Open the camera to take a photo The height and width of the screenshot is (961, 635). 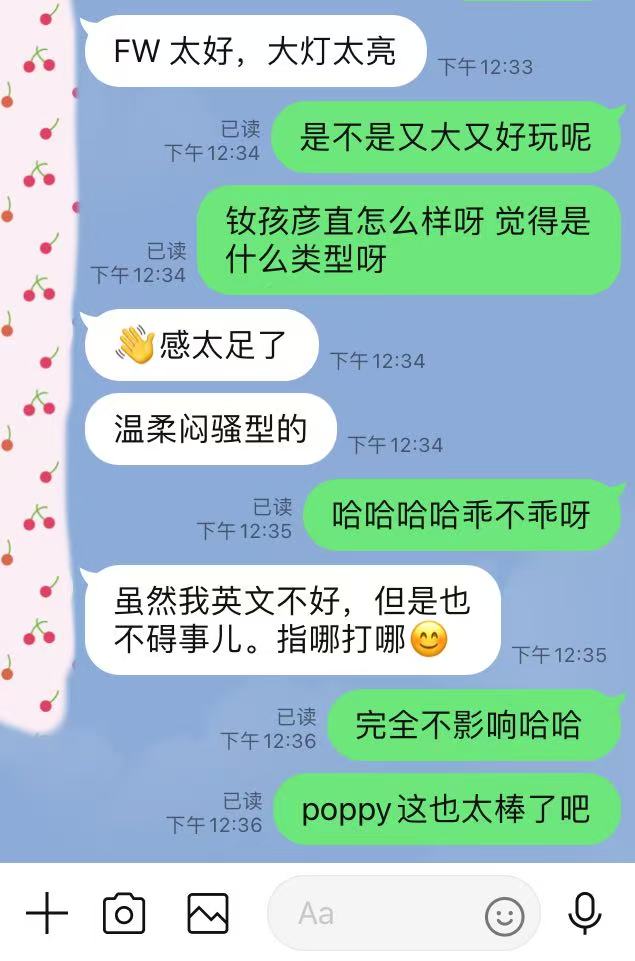(x=124, y=913)
